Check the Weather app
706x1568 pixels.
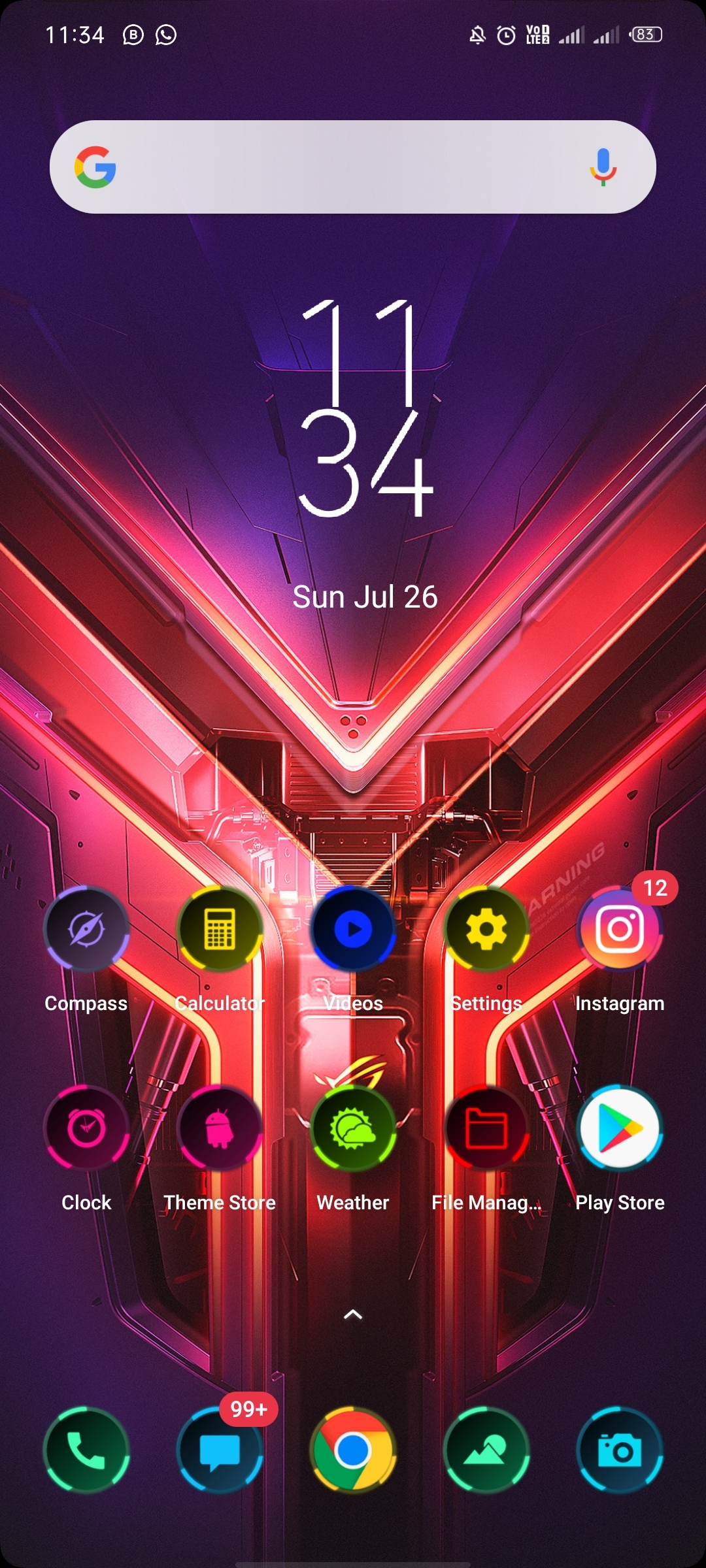[353, 1128]
